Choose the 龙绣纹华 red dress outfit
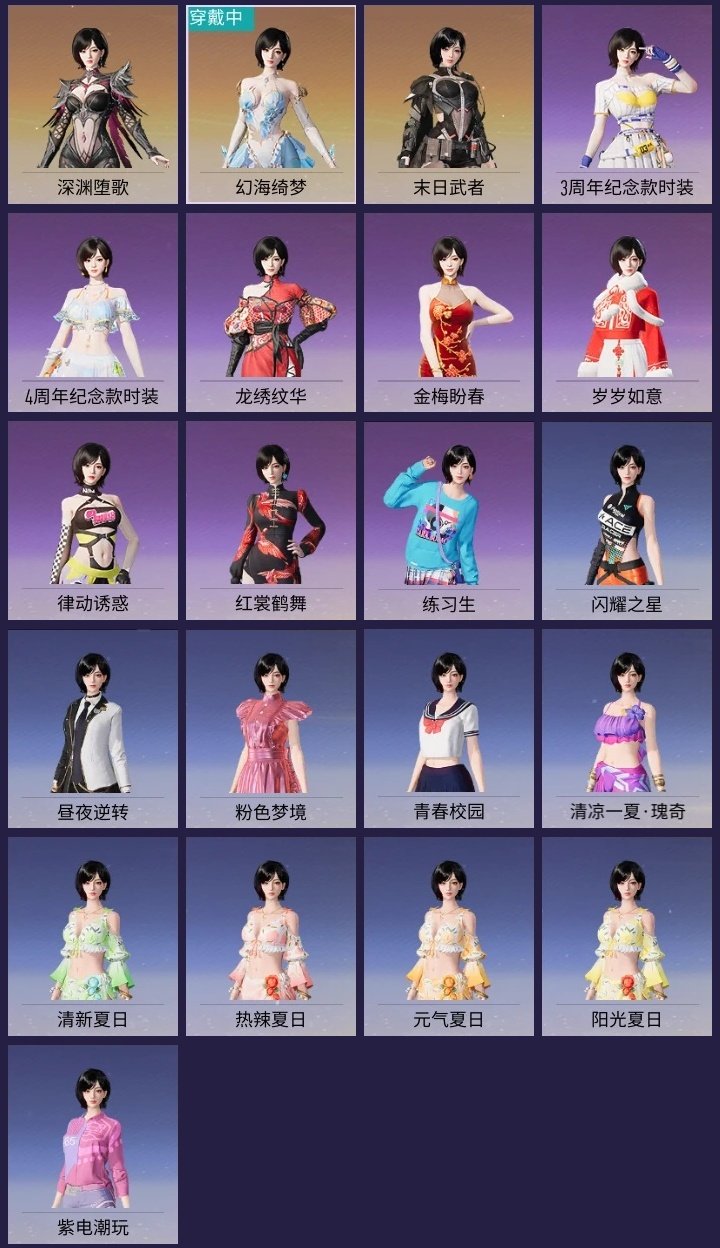The height and width of the screenshot is (1248, 720). 270,310
